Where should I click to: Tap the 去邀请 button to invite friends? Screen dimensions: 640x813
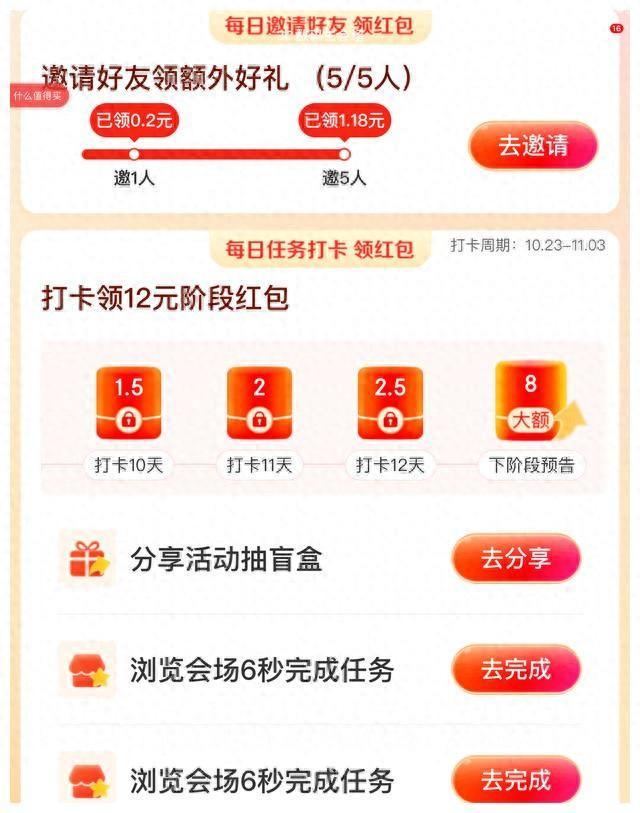click(x=533, y=146)
